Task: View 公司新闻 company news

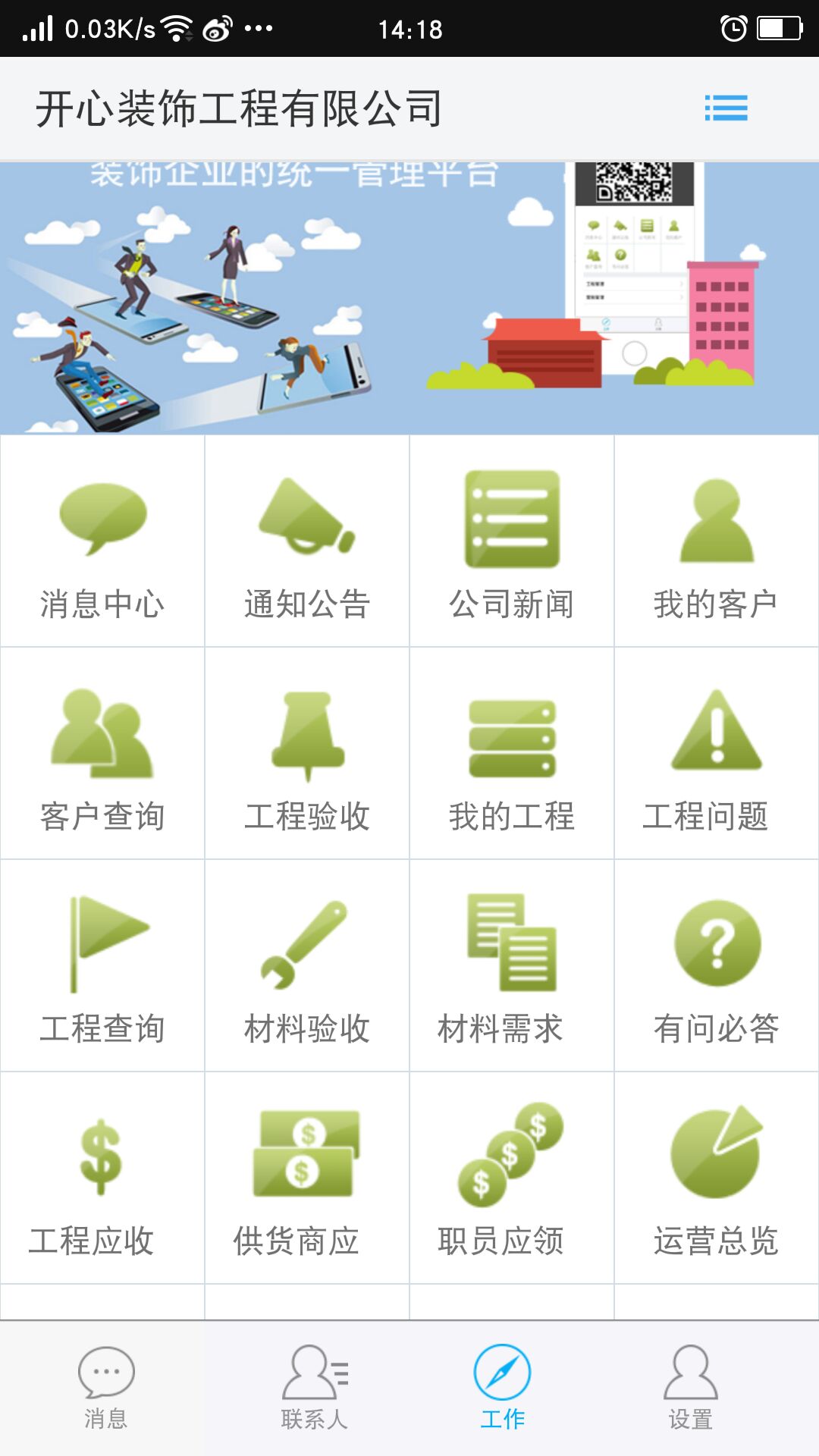Action: [512, 541]
